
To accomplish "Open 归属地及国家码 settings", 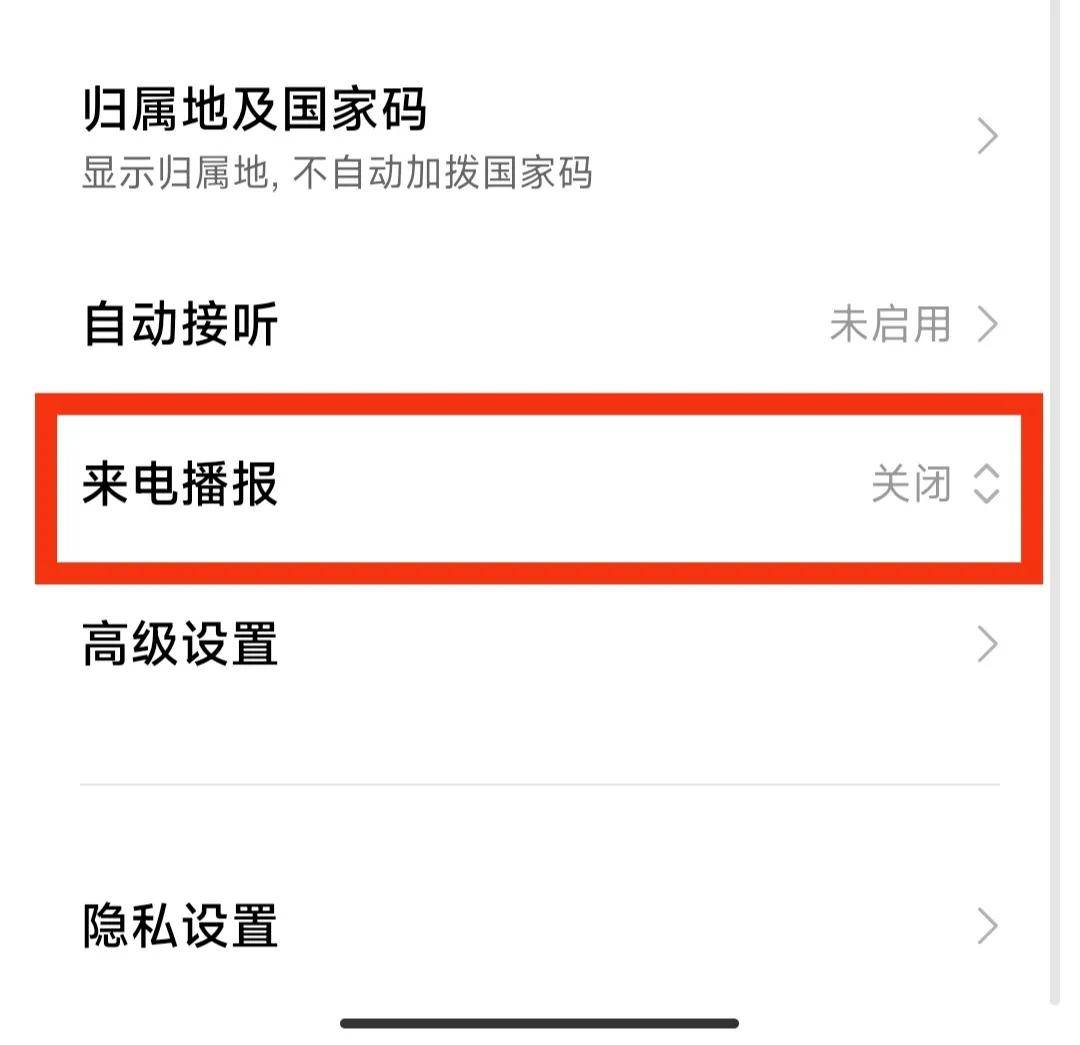I will pos(540,137).
